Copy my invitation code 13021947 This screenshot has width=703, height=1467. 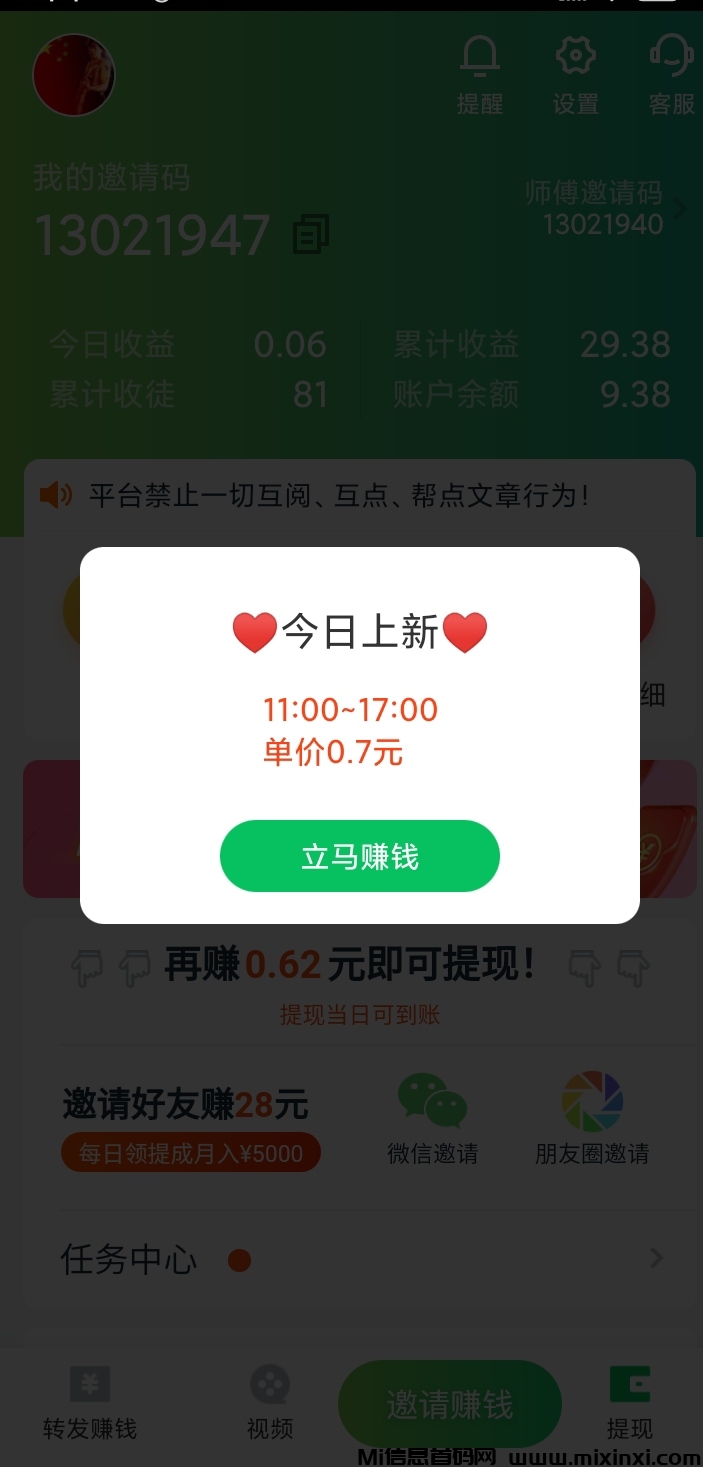pos(311,234)
